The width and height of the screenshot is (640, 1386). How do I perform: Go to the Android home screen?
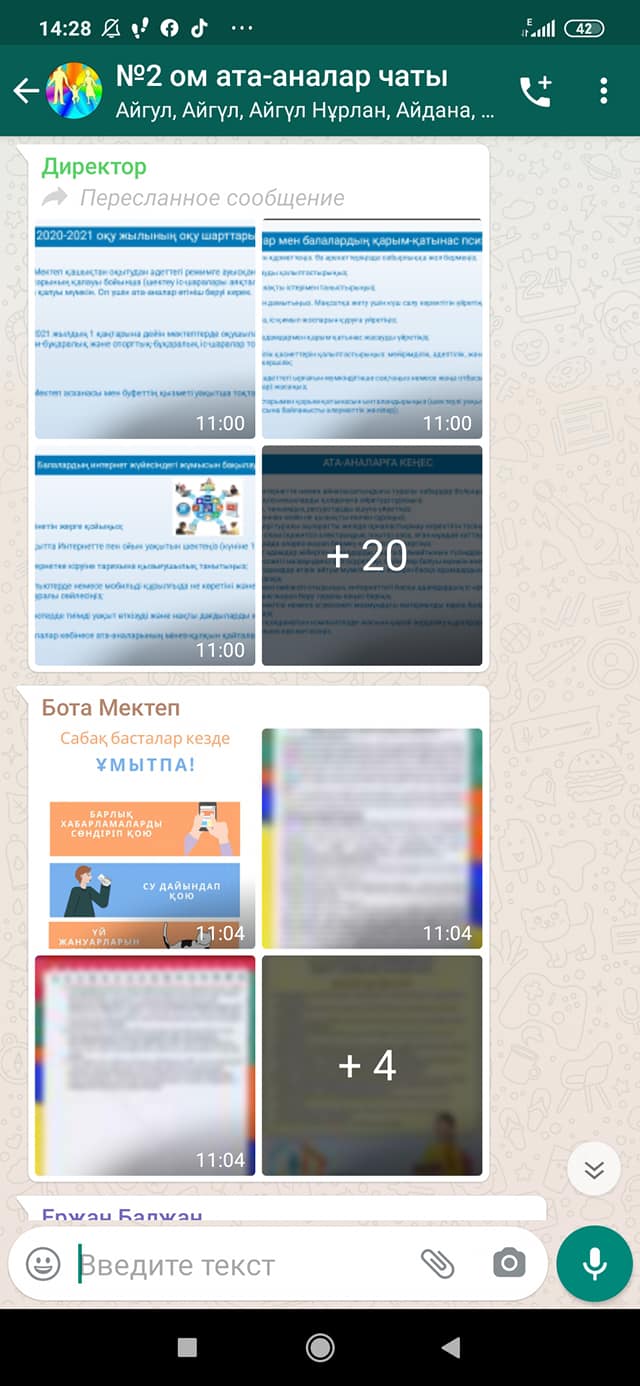(x=320, y=1347)
